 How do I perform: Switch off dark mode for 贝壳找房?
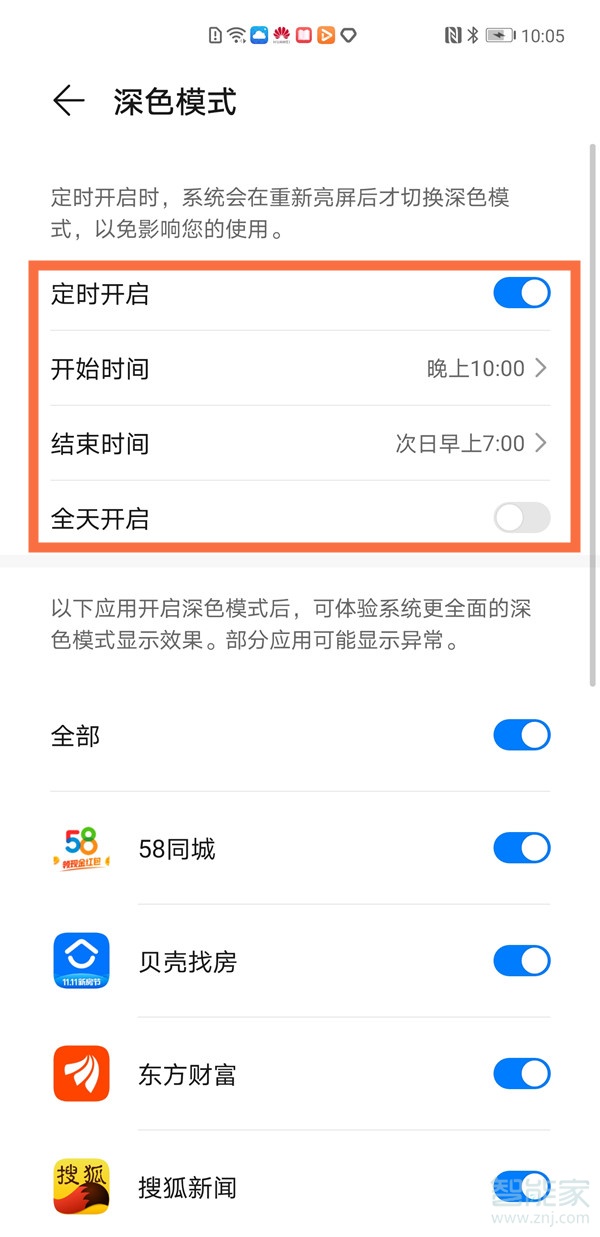click(521, 962)
